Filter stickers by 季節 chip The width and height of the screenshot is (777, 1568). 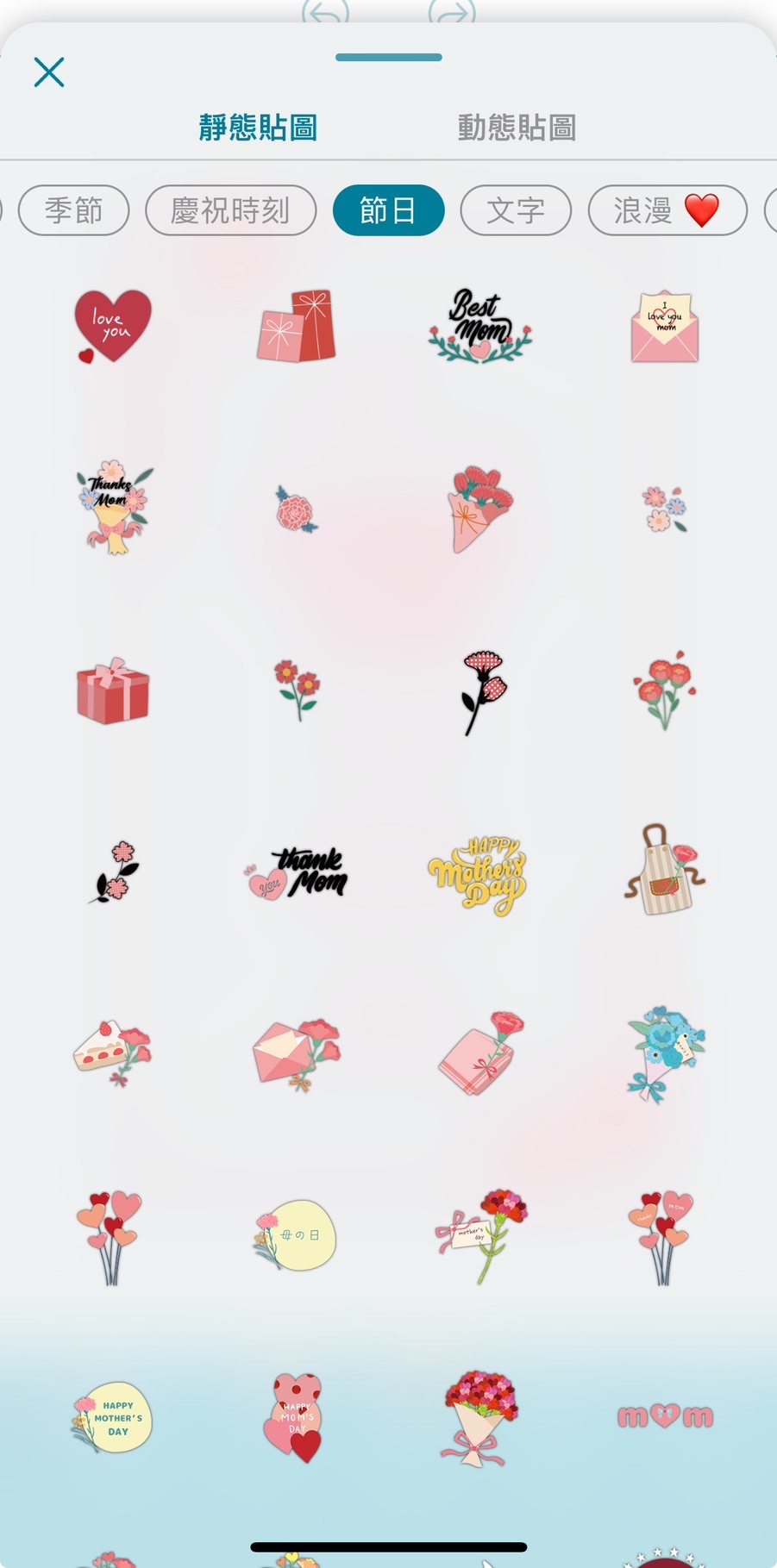[x=74, y=210]
